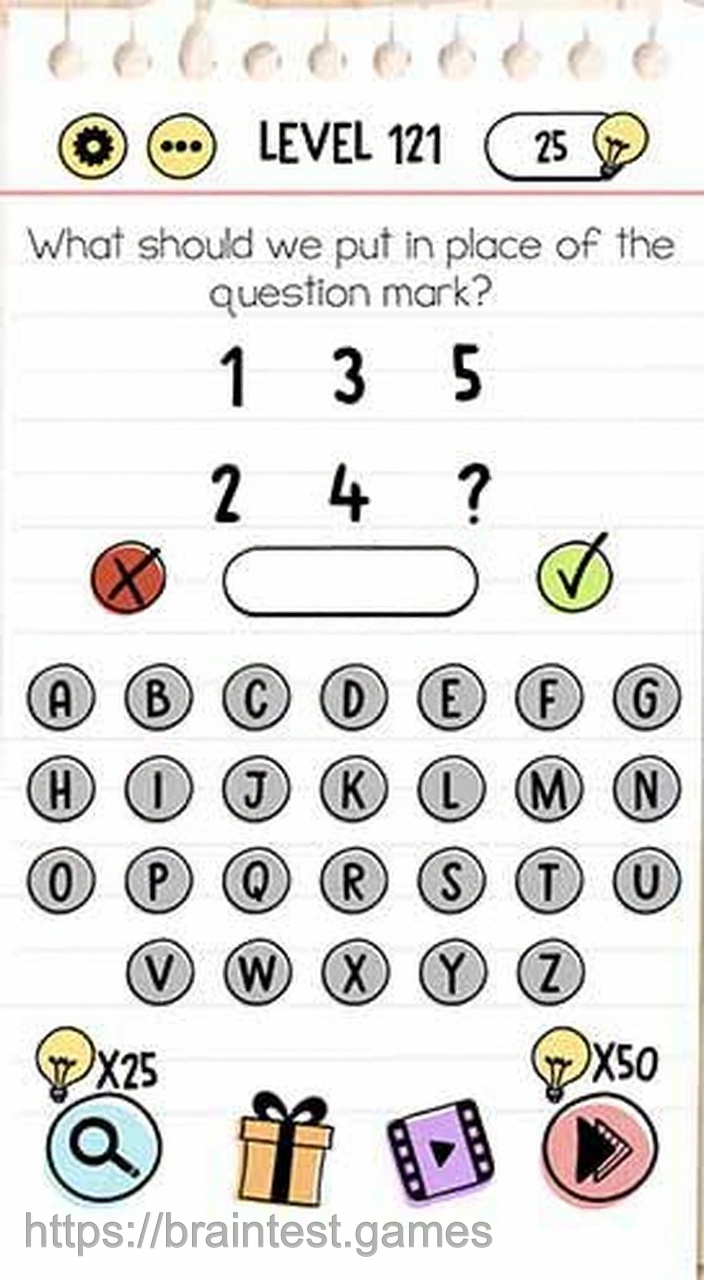Select letter N on the keypad
Image resolution: width=704 pixels, height=1280 pixels.
point(646,791)
